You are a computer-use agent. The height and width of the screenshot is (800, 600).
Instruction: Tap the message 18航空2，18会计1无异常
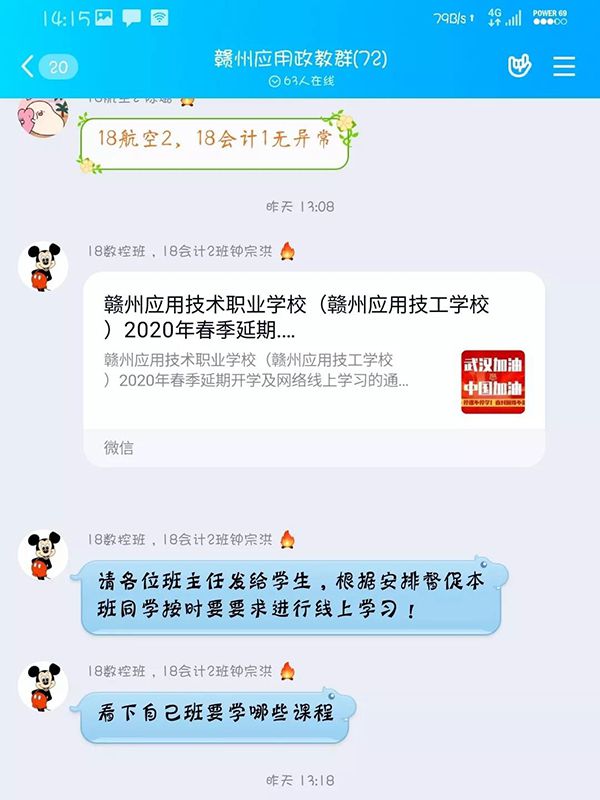tap(215, 140)
